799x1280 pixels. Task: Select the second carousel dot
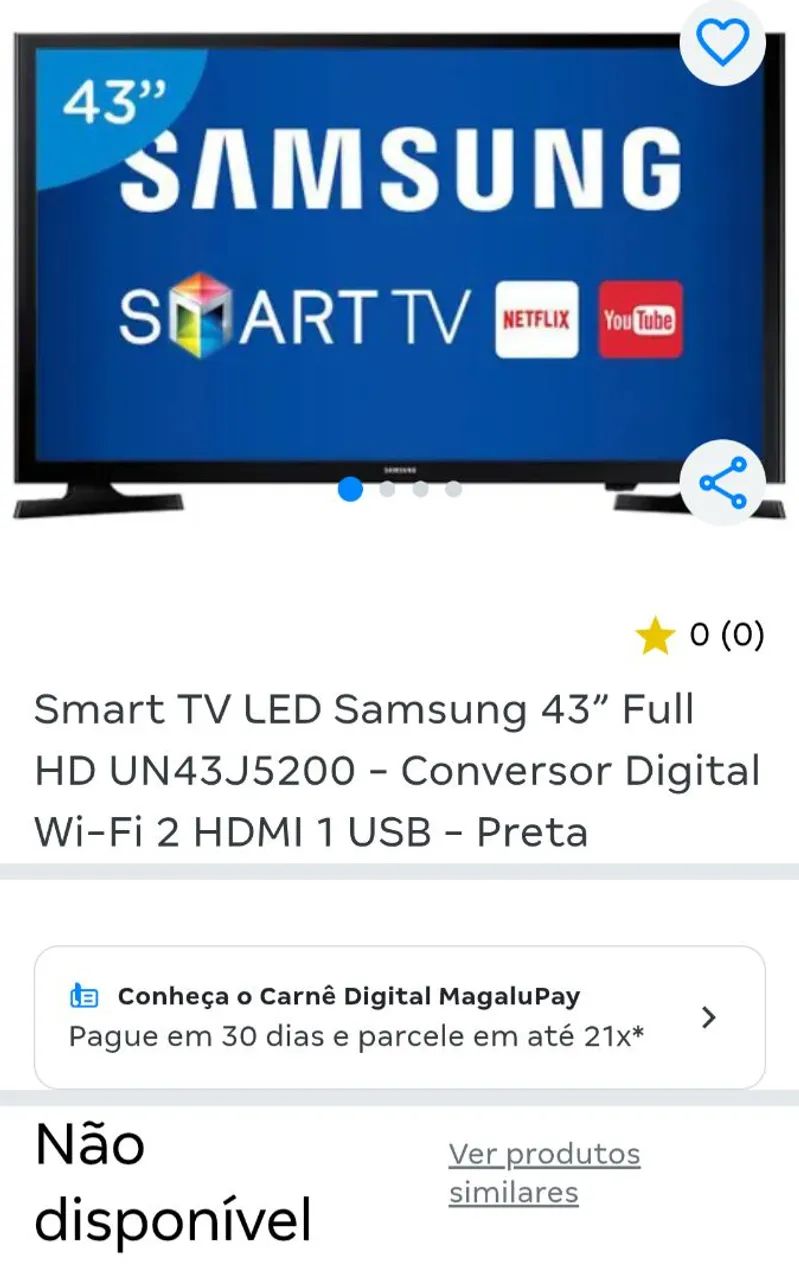tap(387, 490)
